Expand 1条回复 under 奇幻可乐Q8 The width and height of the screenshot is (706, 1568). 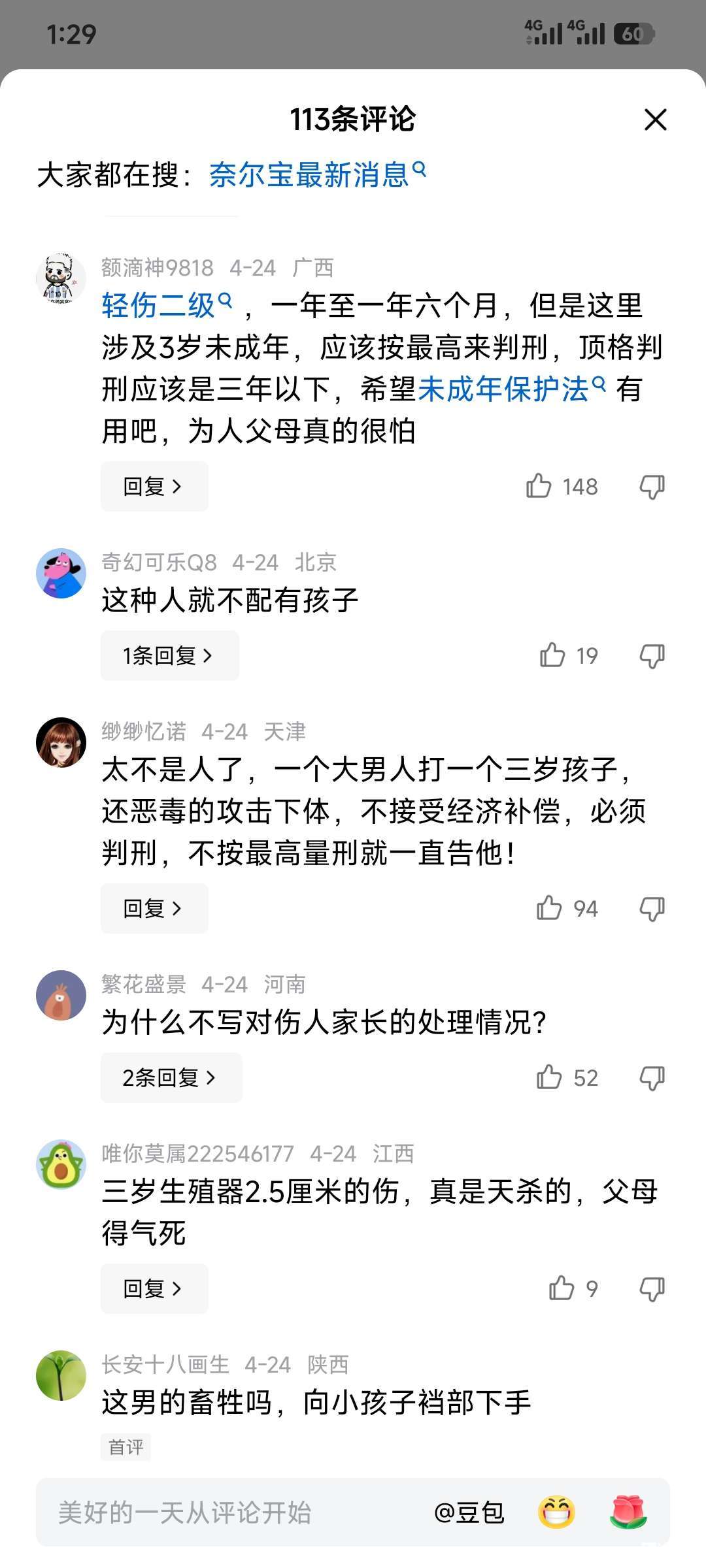pyautogui.click(x=169, y=655)
